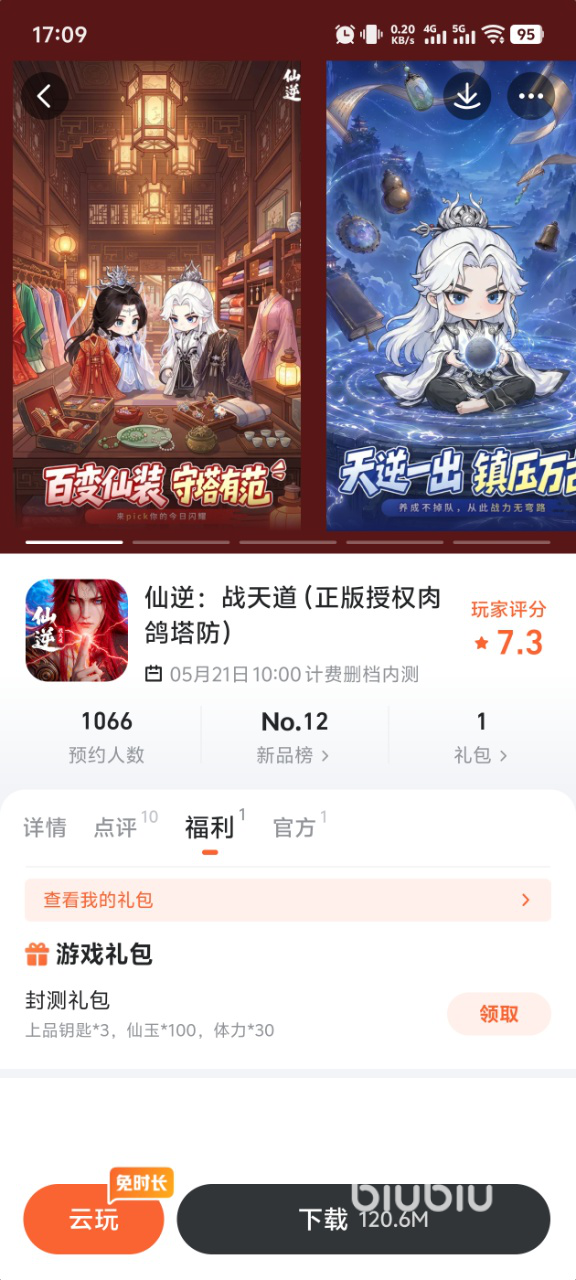Open the 新品榜 No.12 ranking
Screen dimensions: 576x1280
point(295,737)
